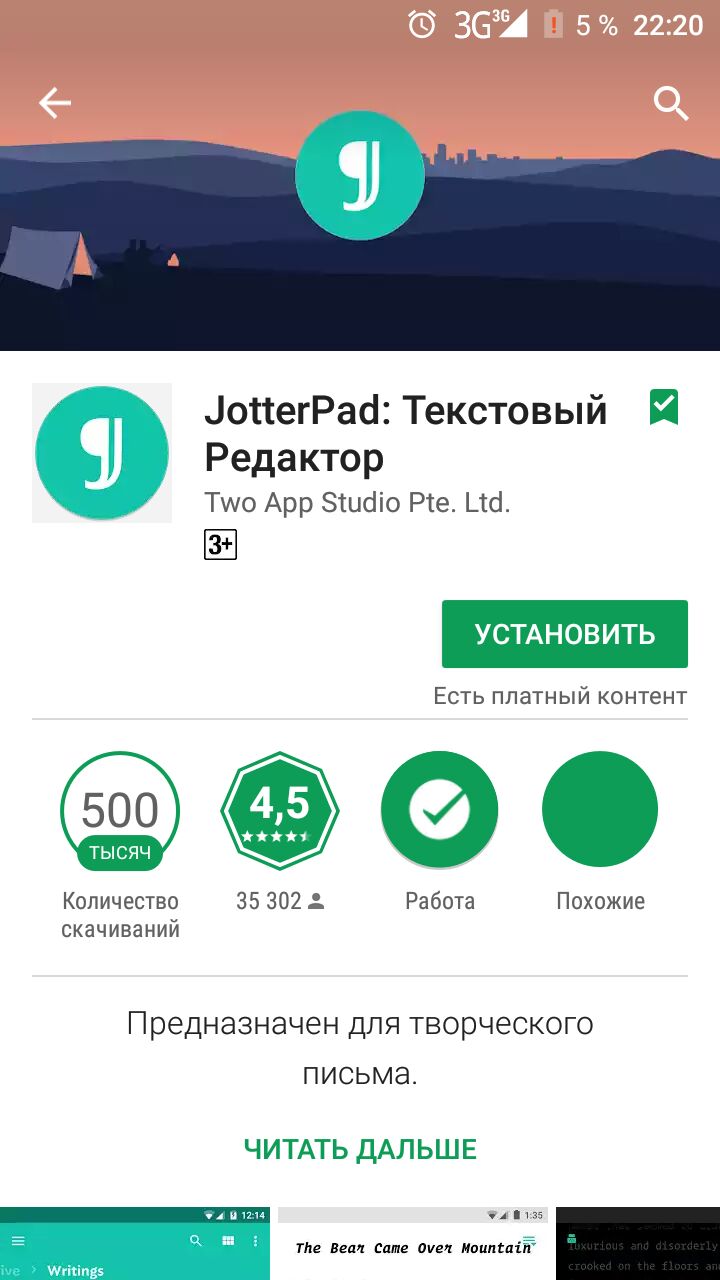This screenshot has height=1280, width=720.
Task: Open developer Two App Studio Pte. Ltd.
Action: pyautogui.click(x=357, y=502)
